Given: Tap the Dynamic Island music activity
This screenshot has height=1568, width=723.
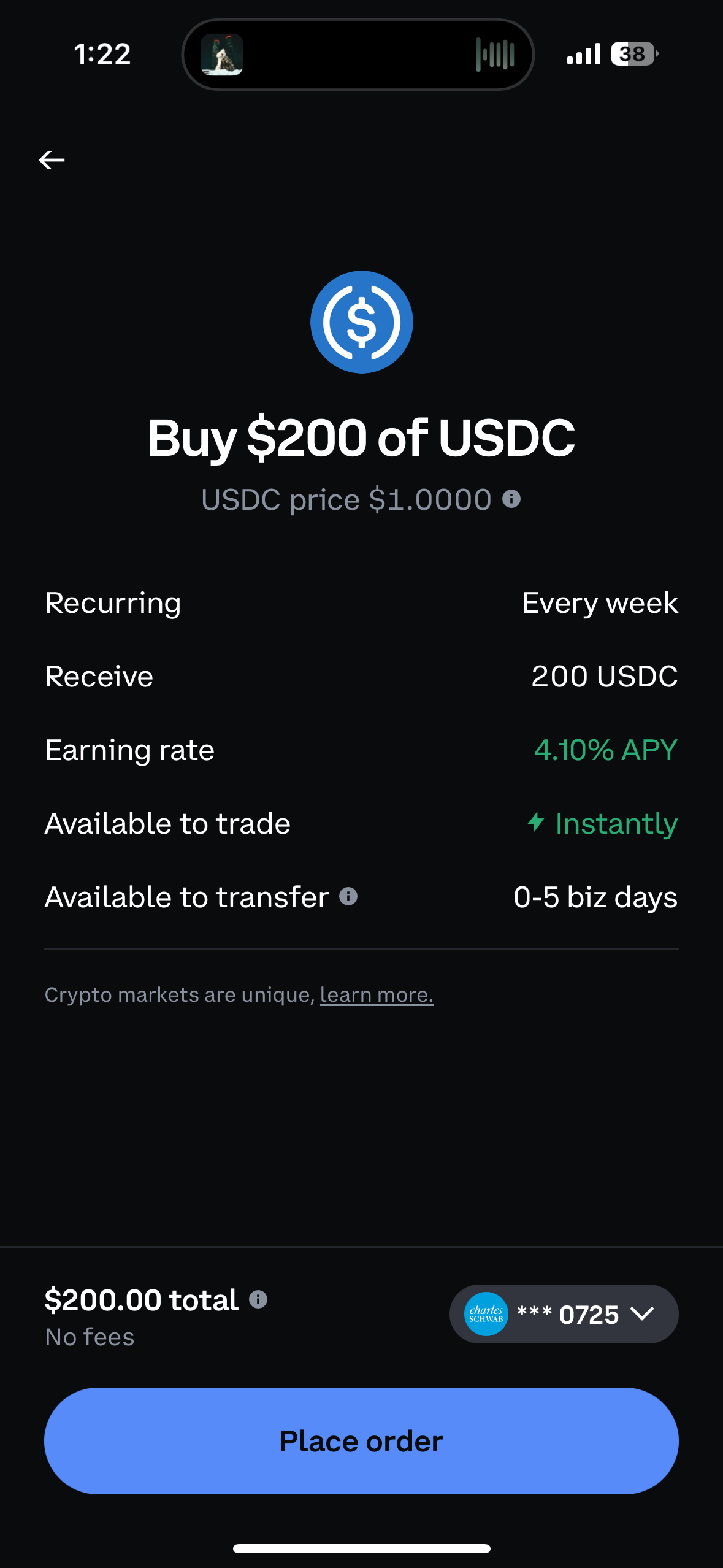Looking at the screenshot, I should click(x=358, y=55).
